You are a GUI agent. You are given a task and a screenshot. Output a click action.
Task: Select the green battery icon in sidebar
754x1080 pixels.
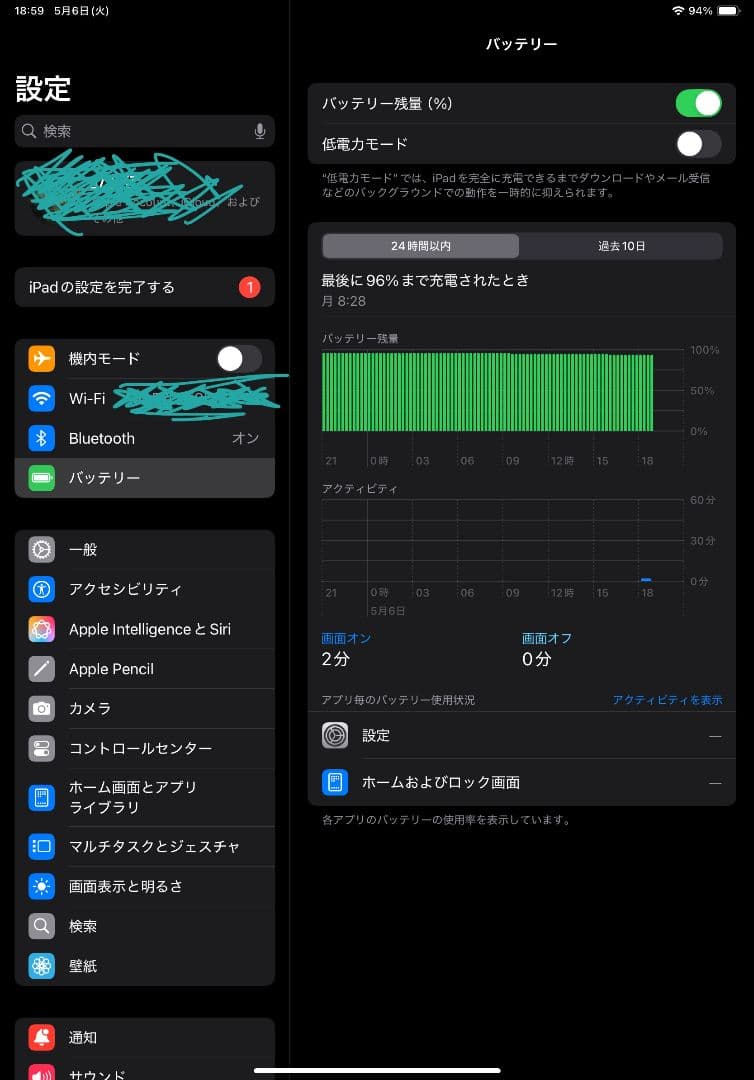41,478
